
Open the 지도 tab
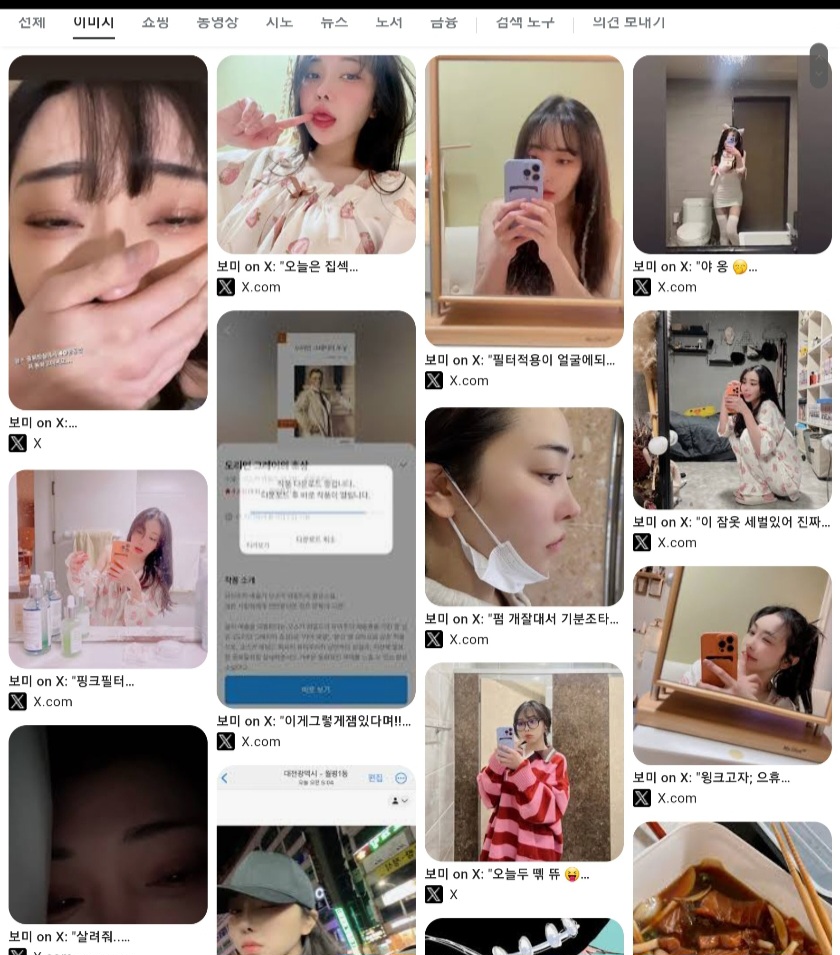[x=279, y=22]
